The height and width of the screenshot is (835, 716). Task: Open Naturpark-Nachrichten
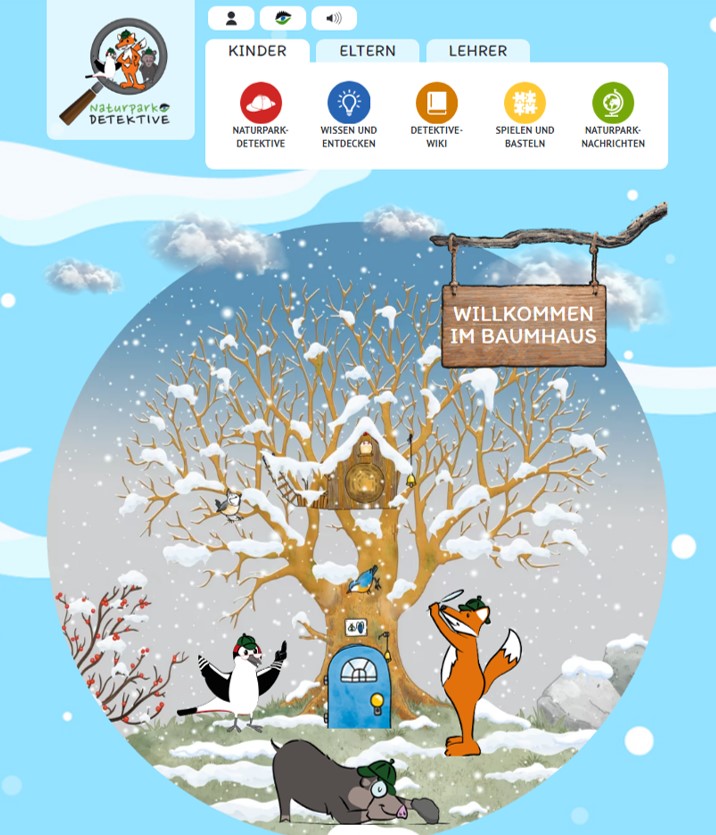(x=613, y=115)
